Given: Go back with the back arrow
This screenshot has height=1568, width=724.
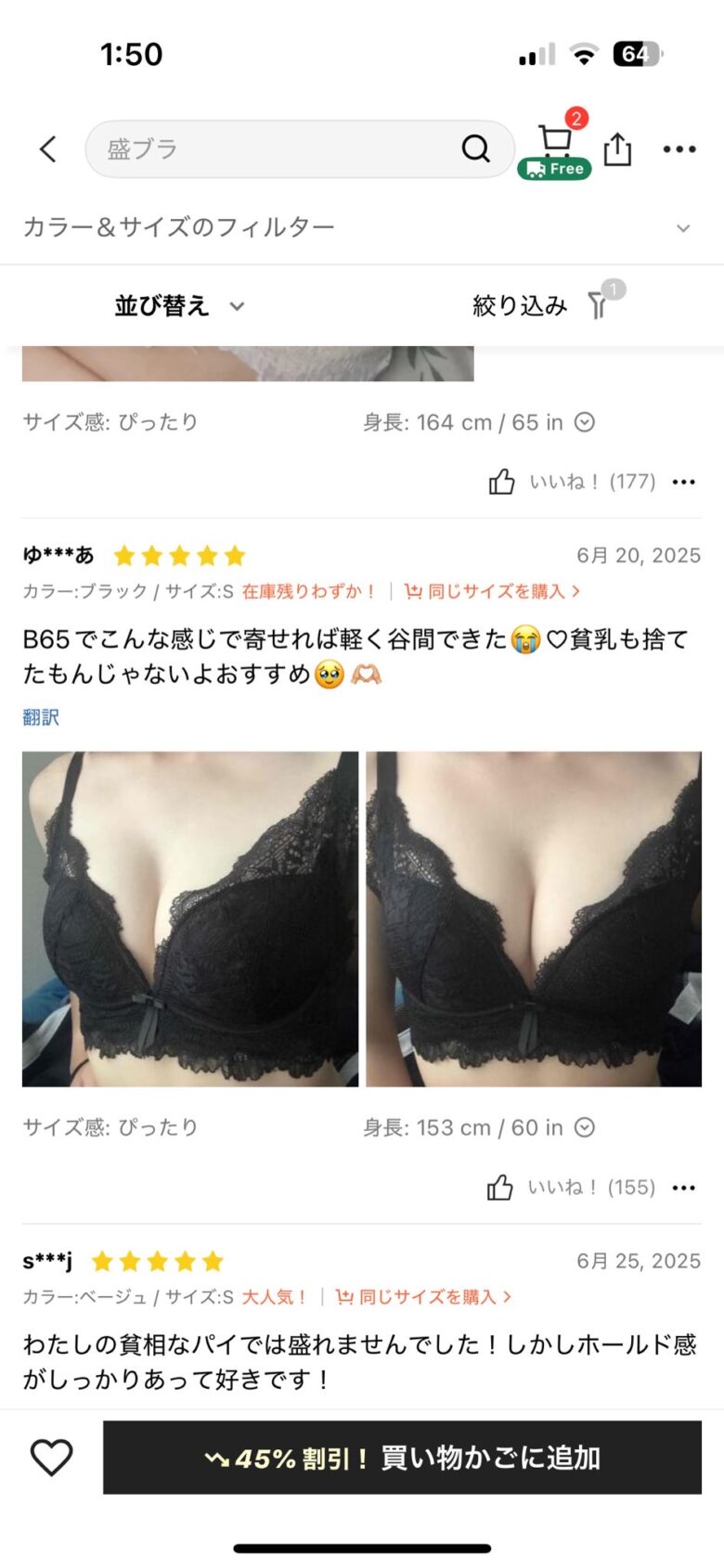Looking at the screenshot, I should pos(48,148).
